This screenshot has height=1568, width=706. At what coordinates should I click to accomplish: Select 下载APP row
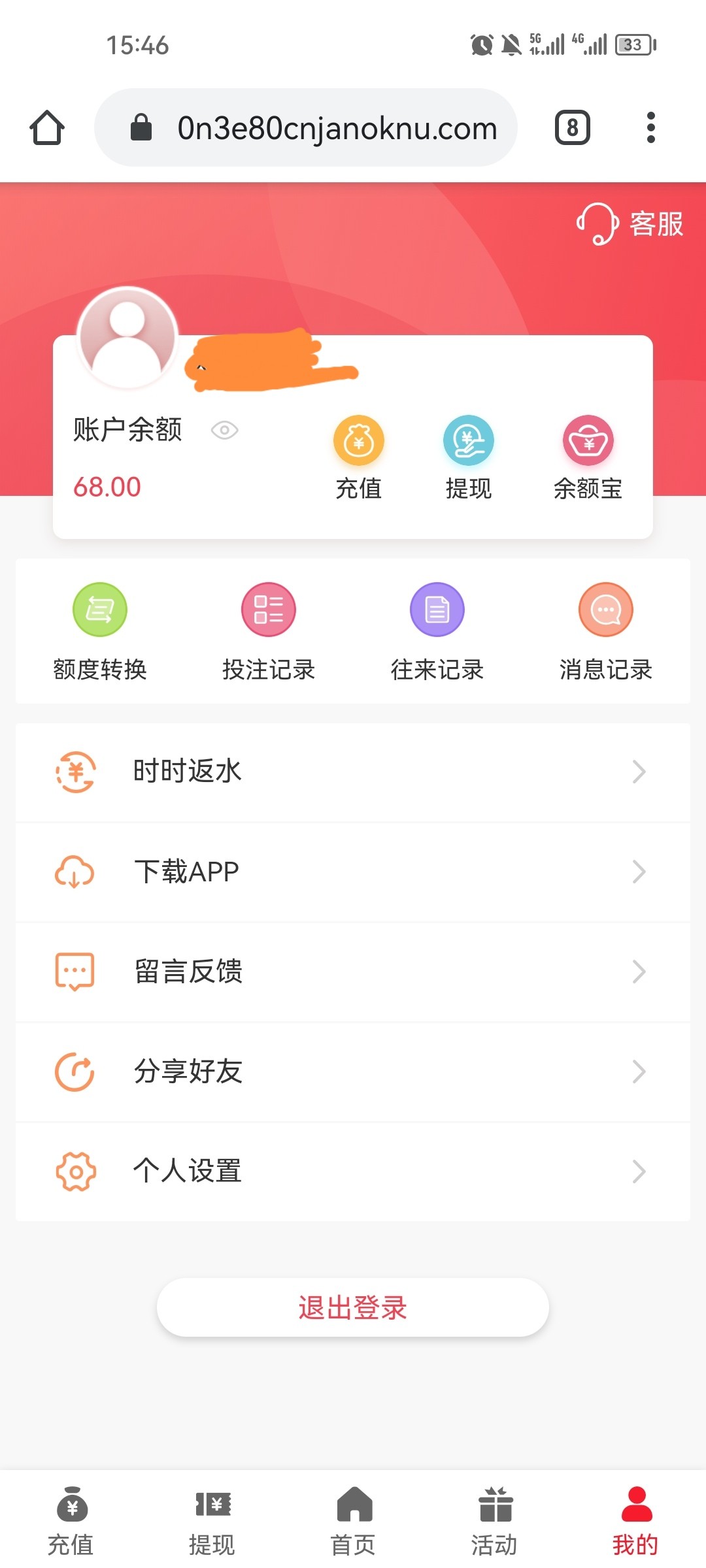coord(353,872)
